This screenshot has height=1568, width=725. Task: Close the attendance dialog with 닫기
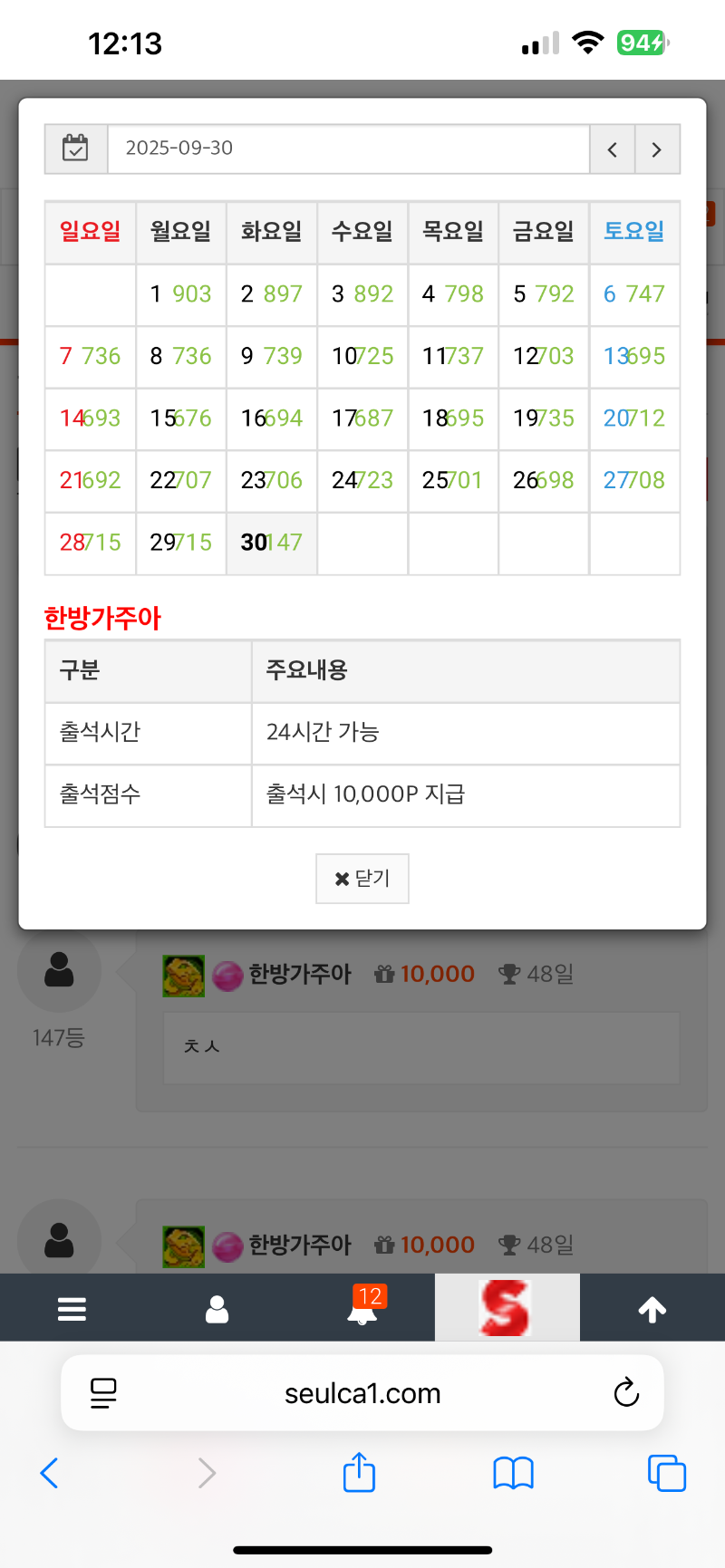362,878
